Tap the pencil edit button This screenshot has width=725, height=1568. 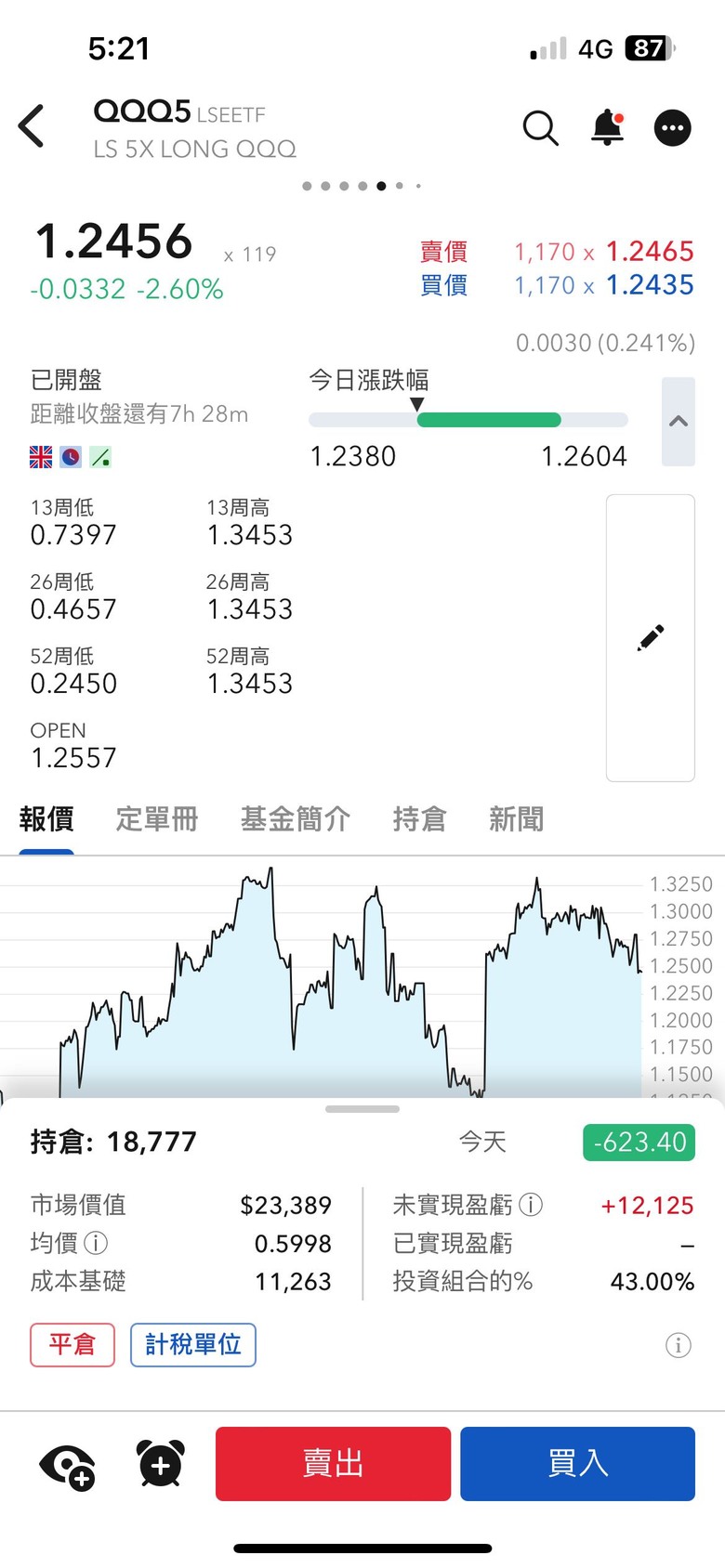pyautogui.click(x=651, y=638)
